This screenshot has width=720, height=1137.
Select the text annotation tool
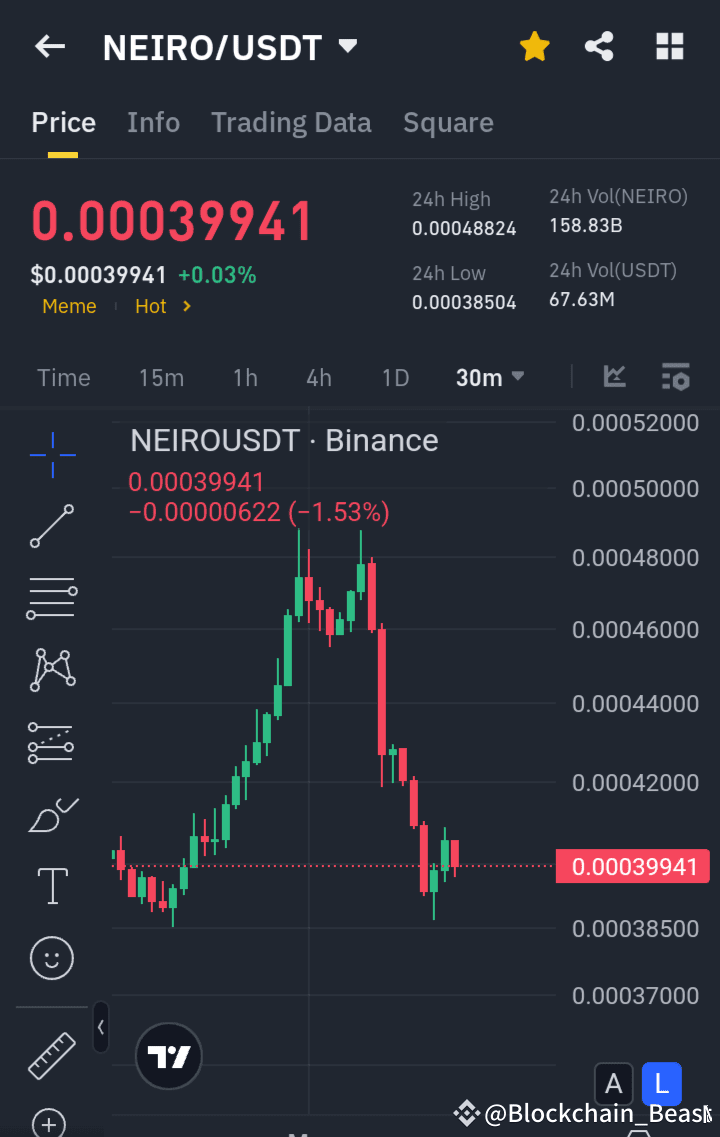coord(51,885)
